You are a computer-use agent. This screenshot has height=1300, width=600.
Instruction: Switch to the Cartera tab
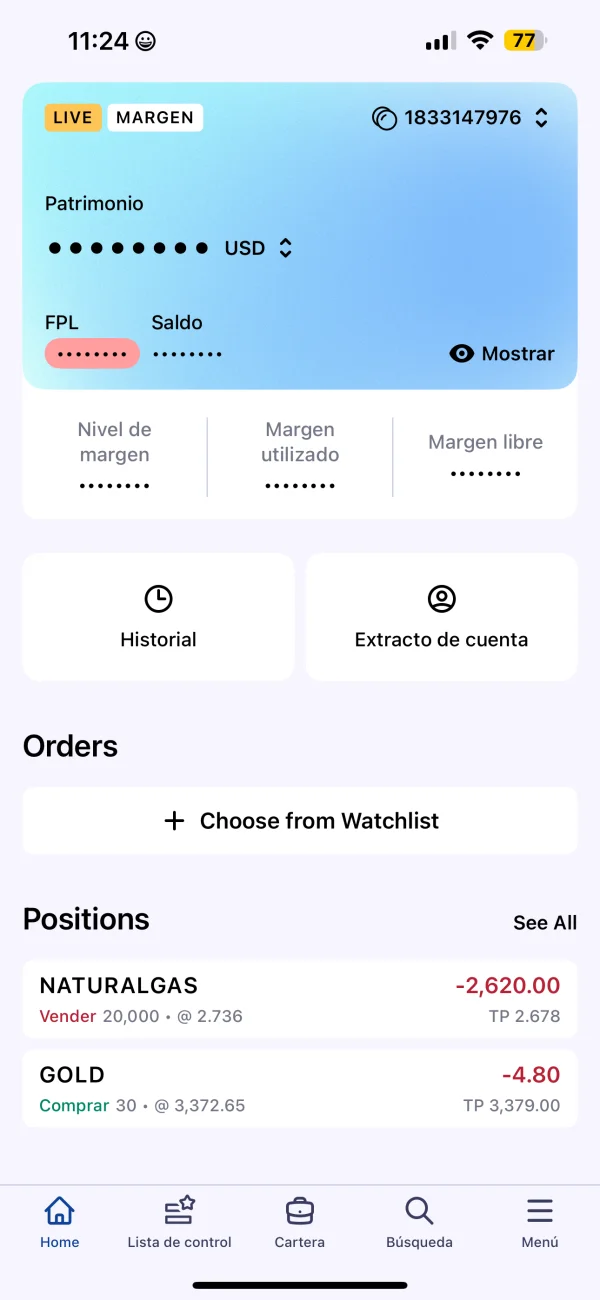299,1222
